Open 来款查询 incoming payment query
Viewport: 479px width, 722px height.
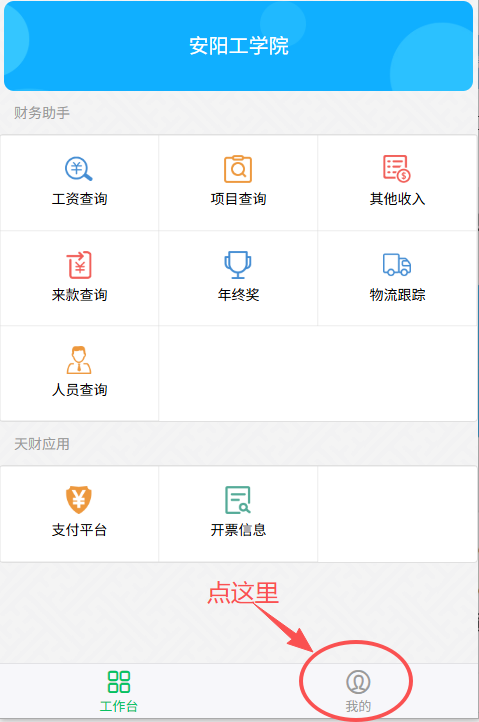coord(79,278)
